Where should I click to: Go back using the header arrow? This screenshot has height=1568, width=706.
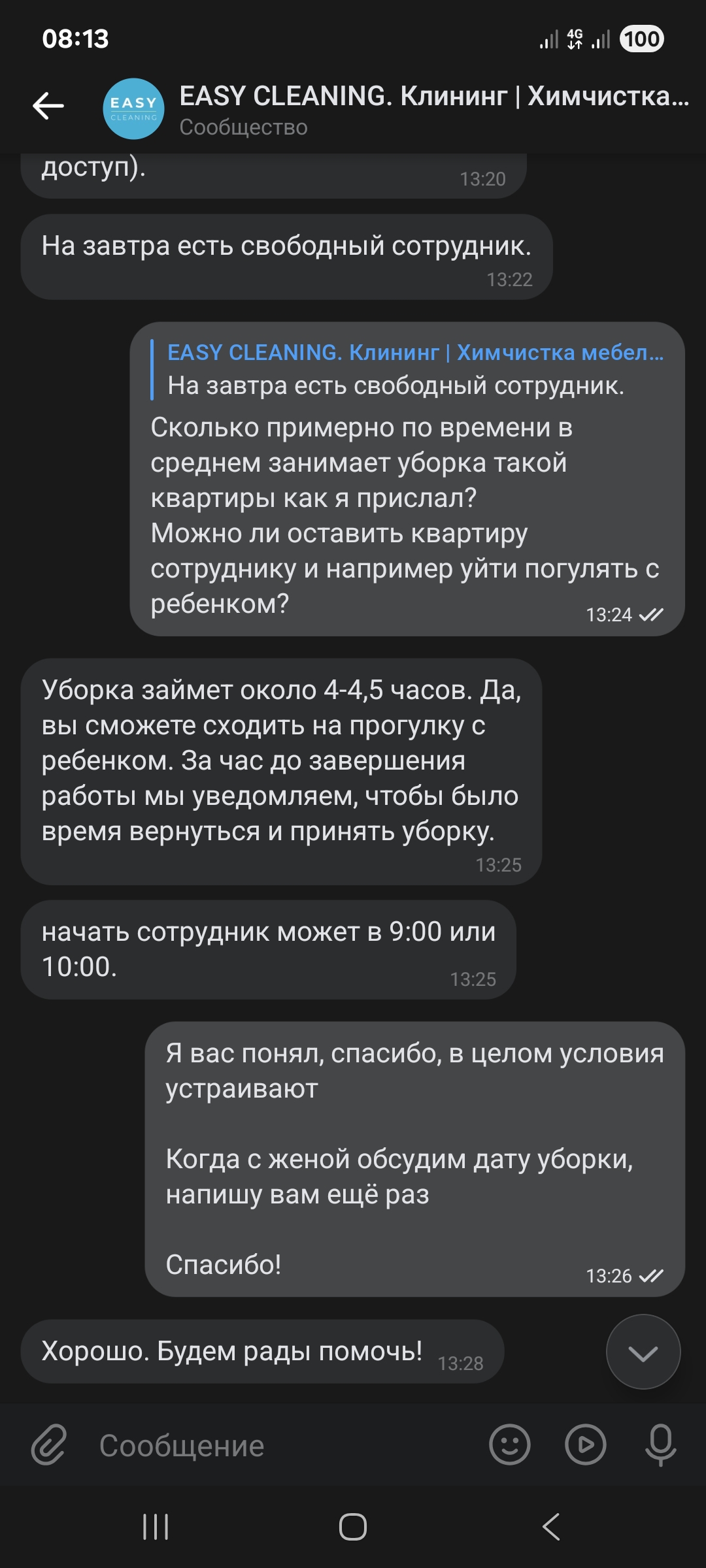(x=48, y=106)
